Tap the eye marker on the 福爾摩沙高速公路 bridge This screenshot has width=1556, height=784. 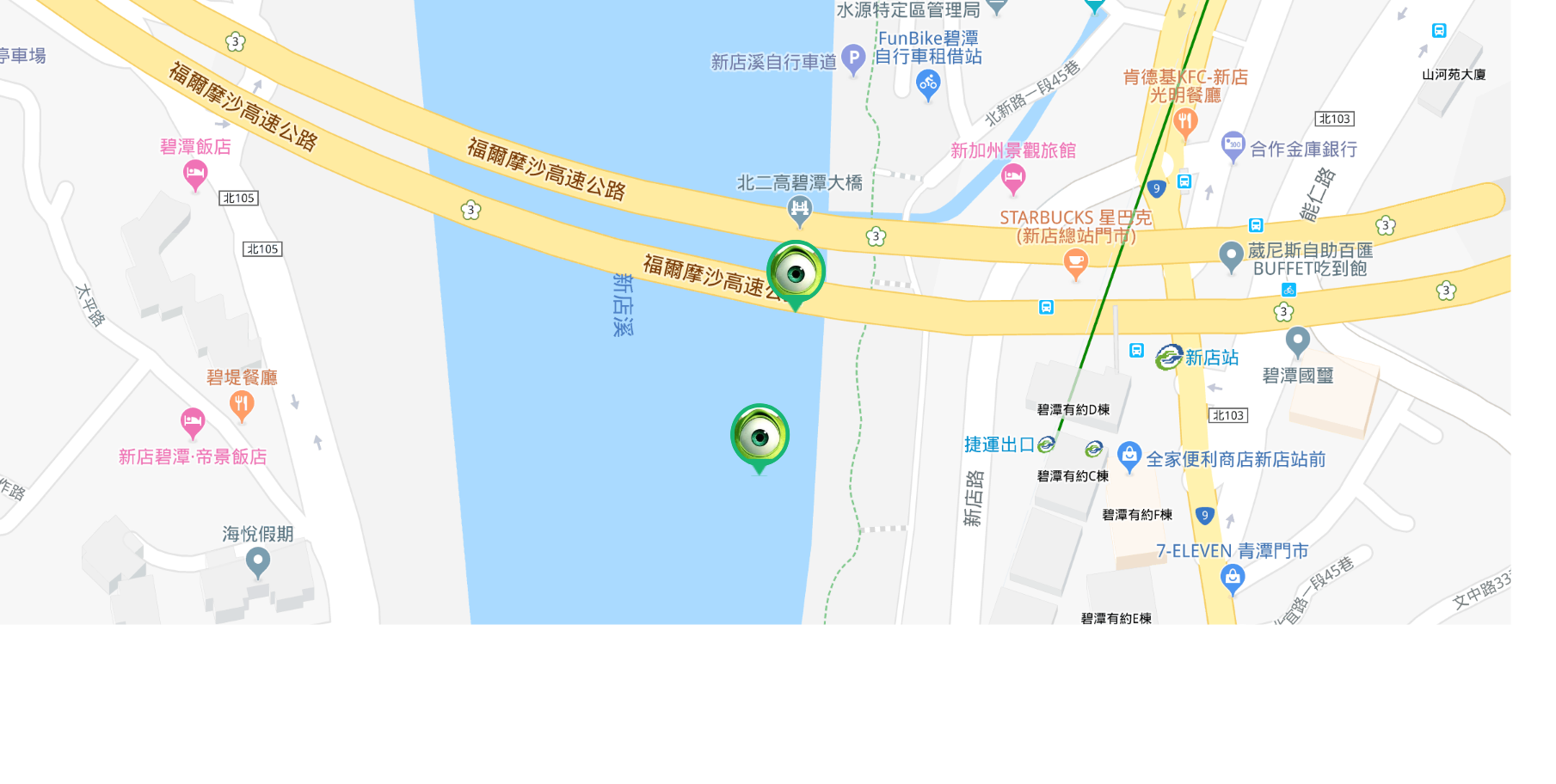point(796,273)
